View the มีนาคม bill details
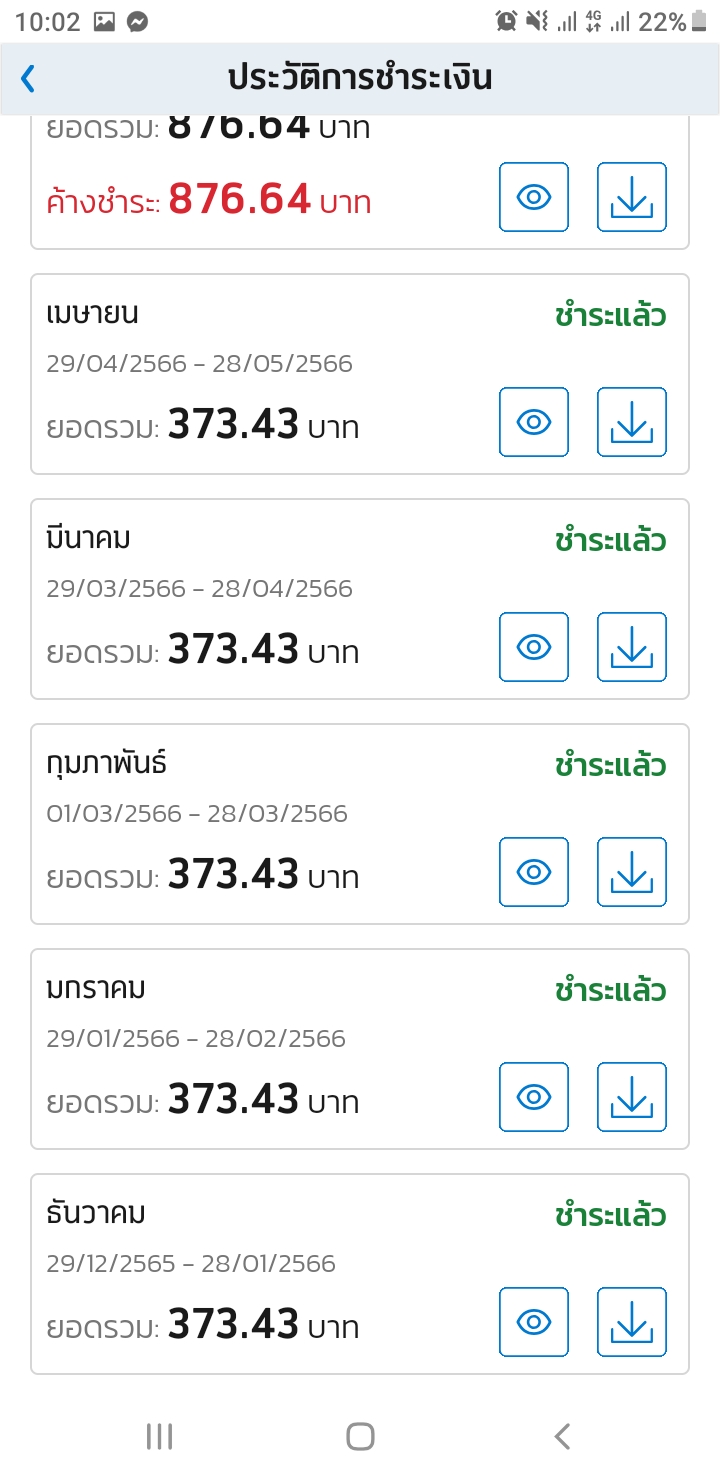The height and width of the screenshot is (1480, 720). pos(534,647)
